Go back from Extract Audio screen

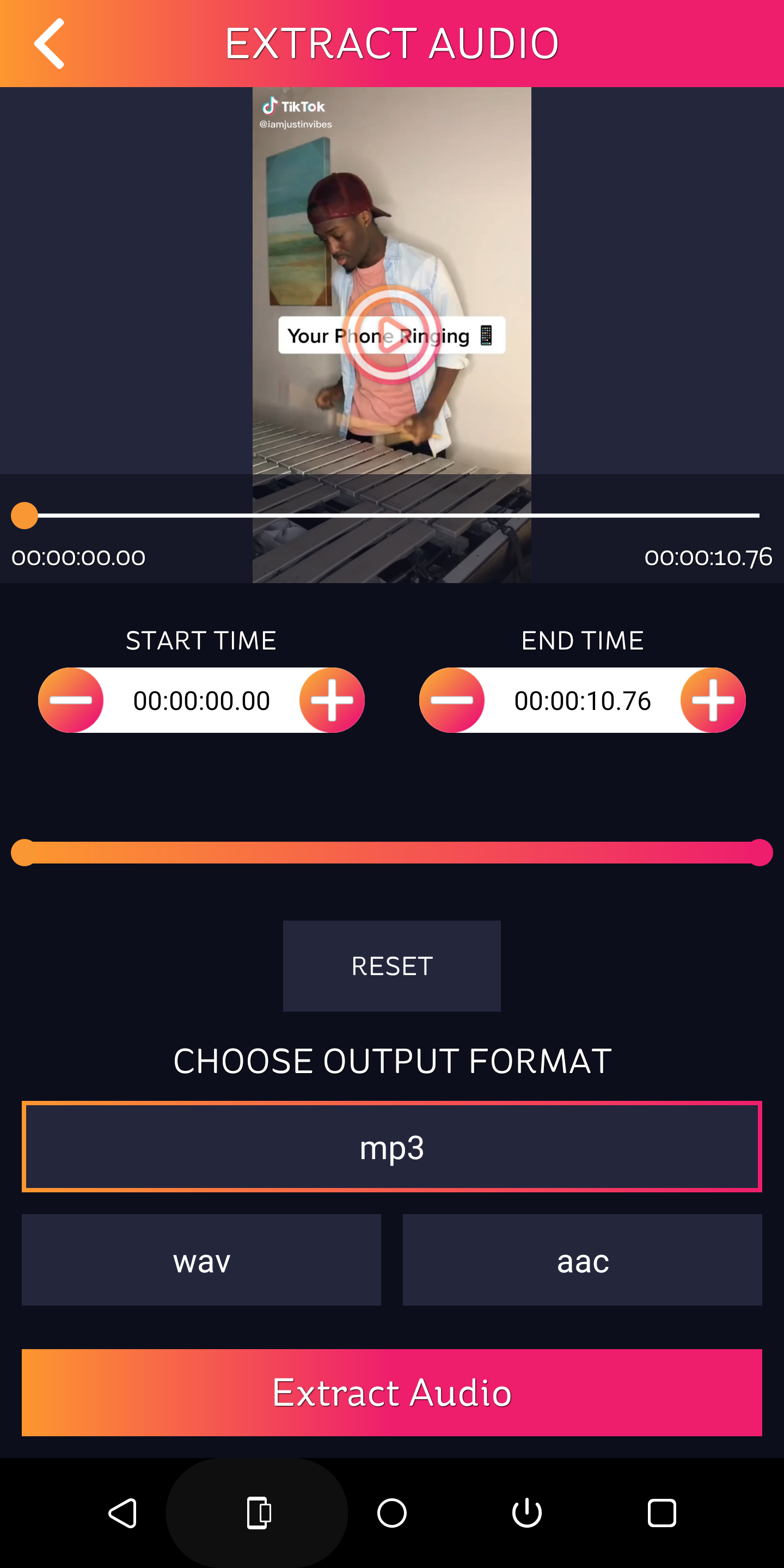[x=48, y=43]
